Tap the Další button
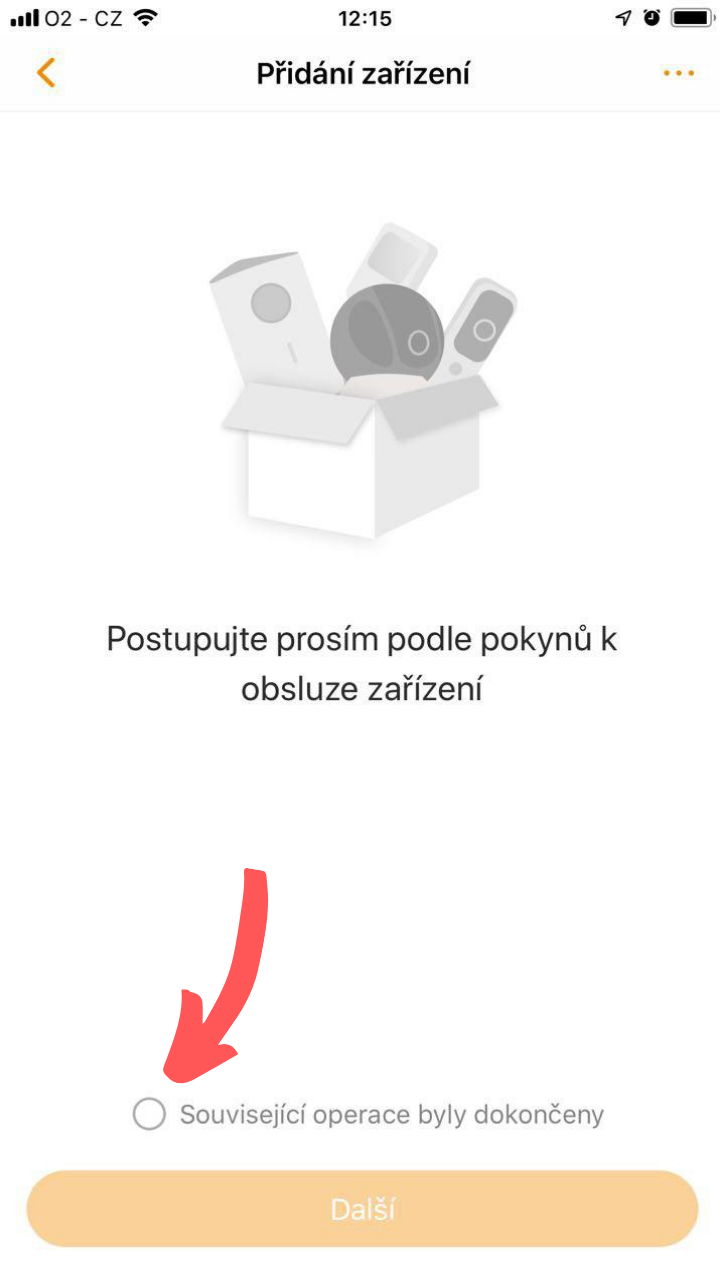The width and height of the screenshot is (720, 1280). [362, 1209]
